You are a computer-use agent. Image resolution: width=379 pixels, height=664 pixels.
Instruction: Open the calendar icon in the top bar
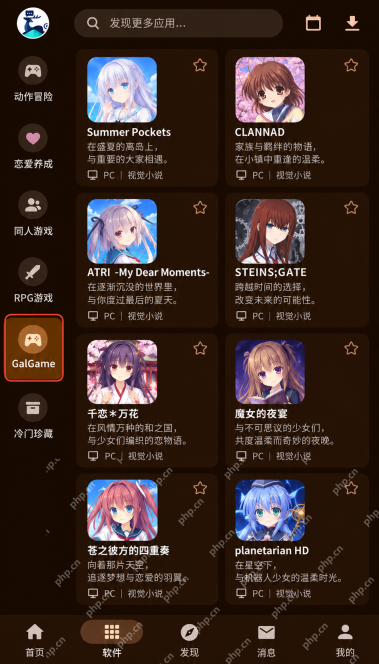click(313, 23)
